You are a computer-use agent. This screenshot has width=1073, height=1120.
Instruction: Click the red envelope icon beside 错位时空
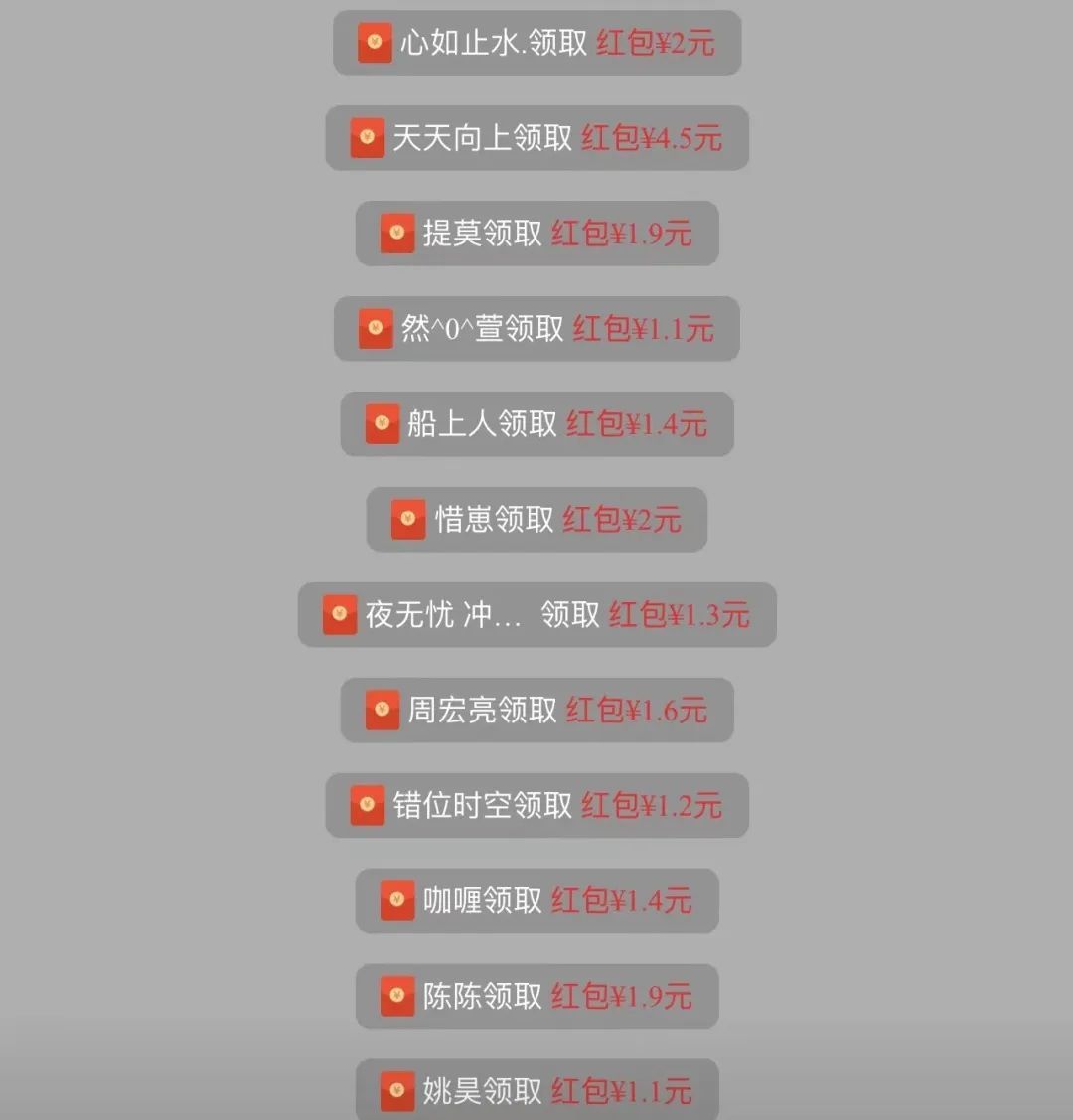coord(369,806)
